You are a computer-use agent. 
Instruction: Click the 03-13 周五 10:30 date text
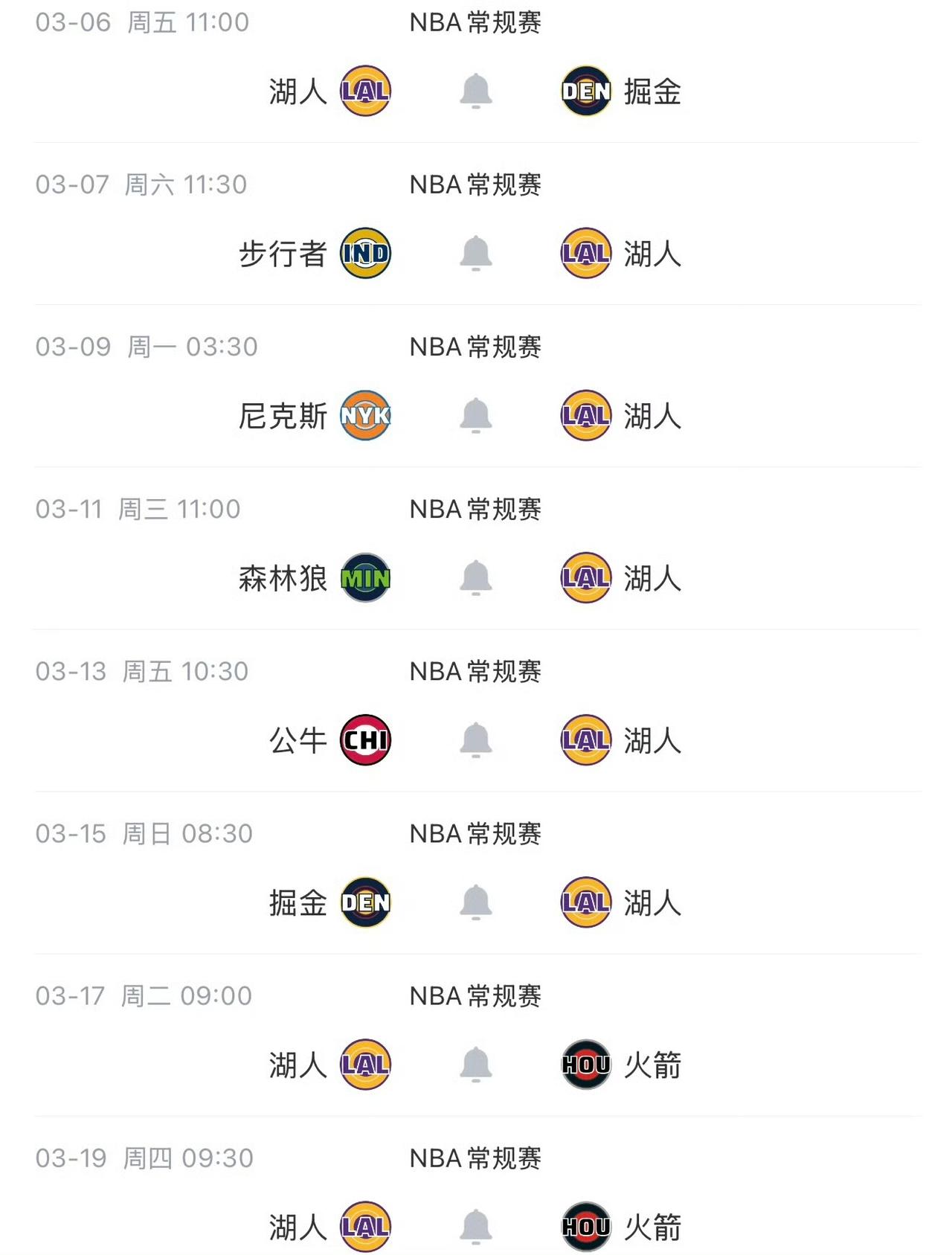(x=144, y=670)
